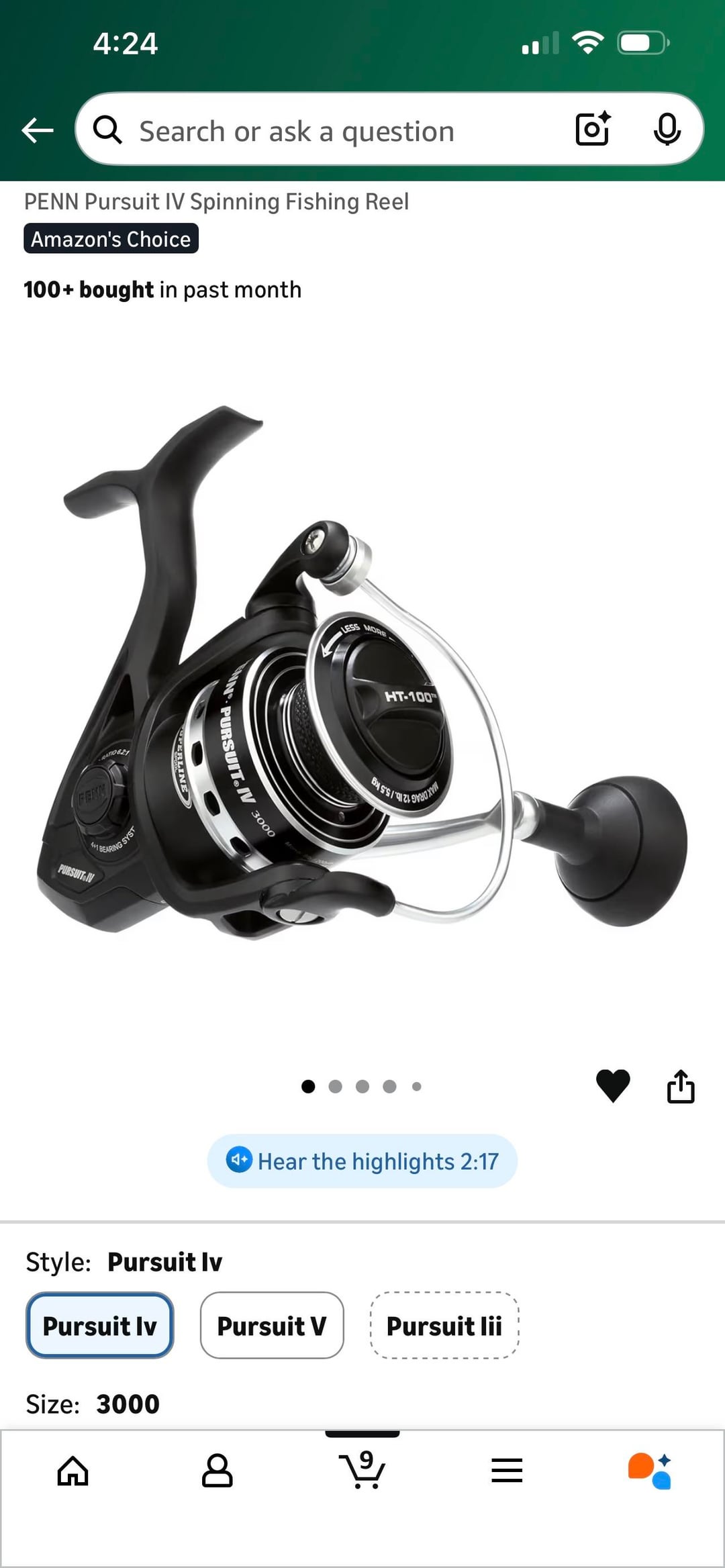Play Hear the highlights audio
Viewport: 725px width, 1568px height.
click(x=362, y=1161)
